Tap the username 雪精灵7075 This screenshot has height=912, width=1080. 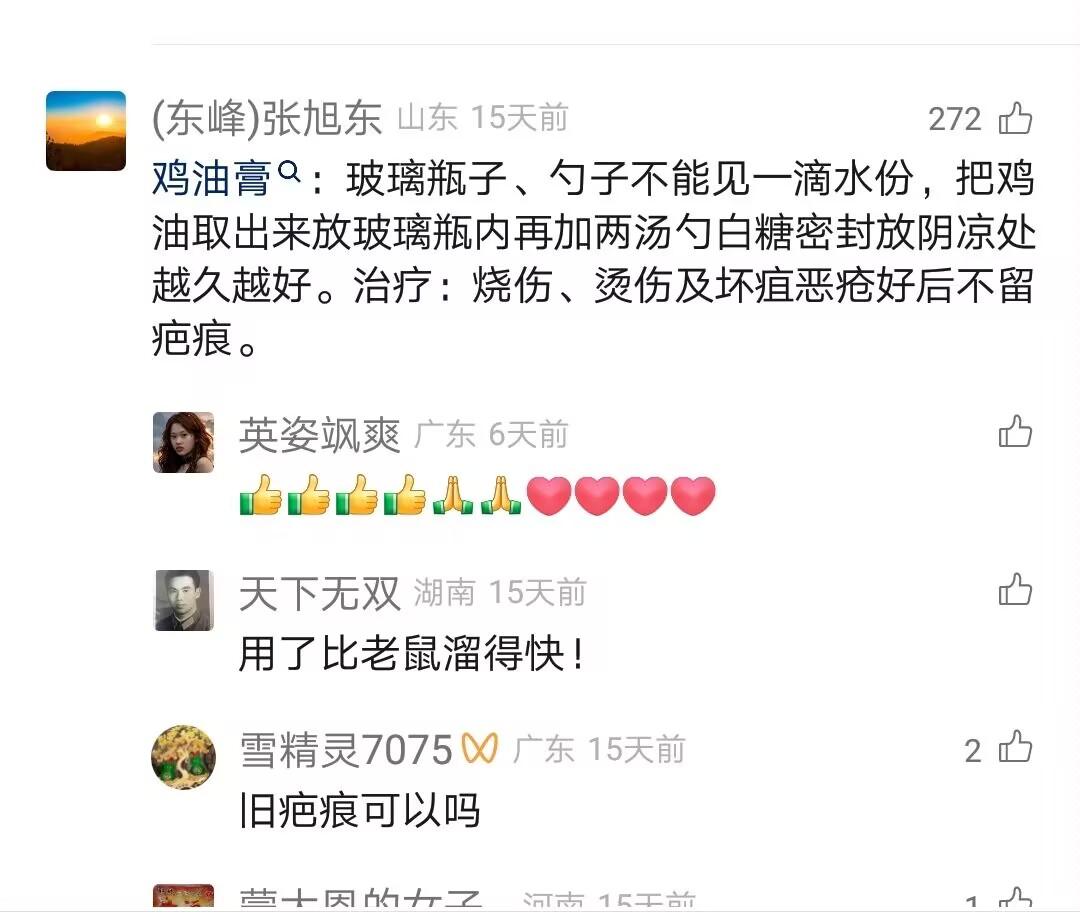346,750
